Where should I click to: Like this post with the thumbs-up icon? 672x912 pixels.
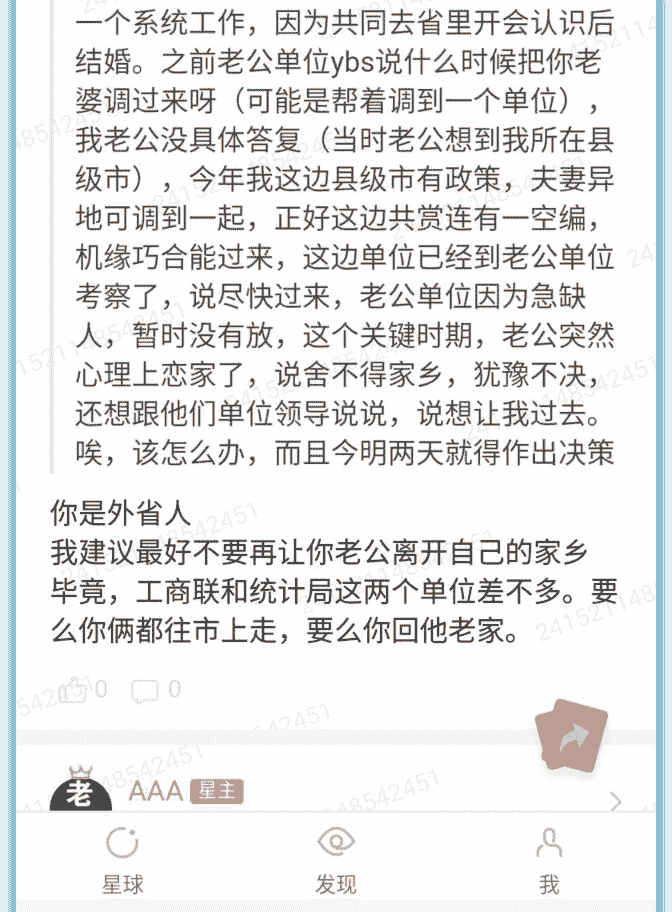(72, 689)
